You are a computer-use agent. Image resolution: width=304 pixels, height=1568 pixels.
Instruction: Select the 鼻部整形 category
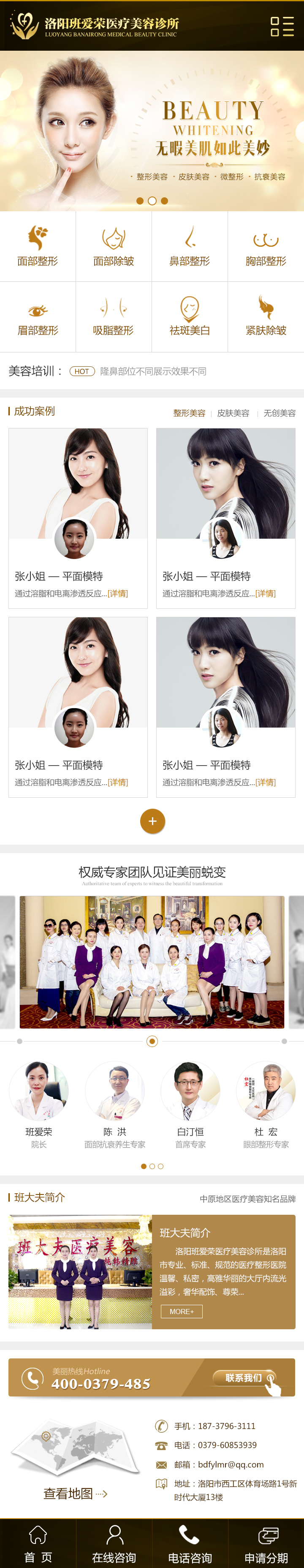[190, 246]
